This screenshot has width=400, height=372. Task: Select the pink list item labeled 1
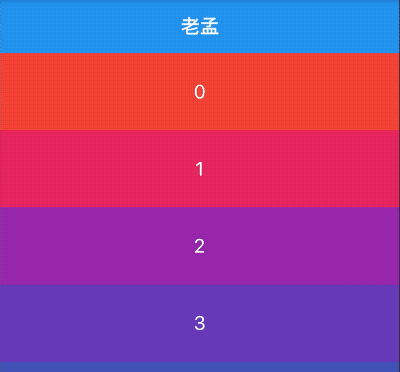200,169
